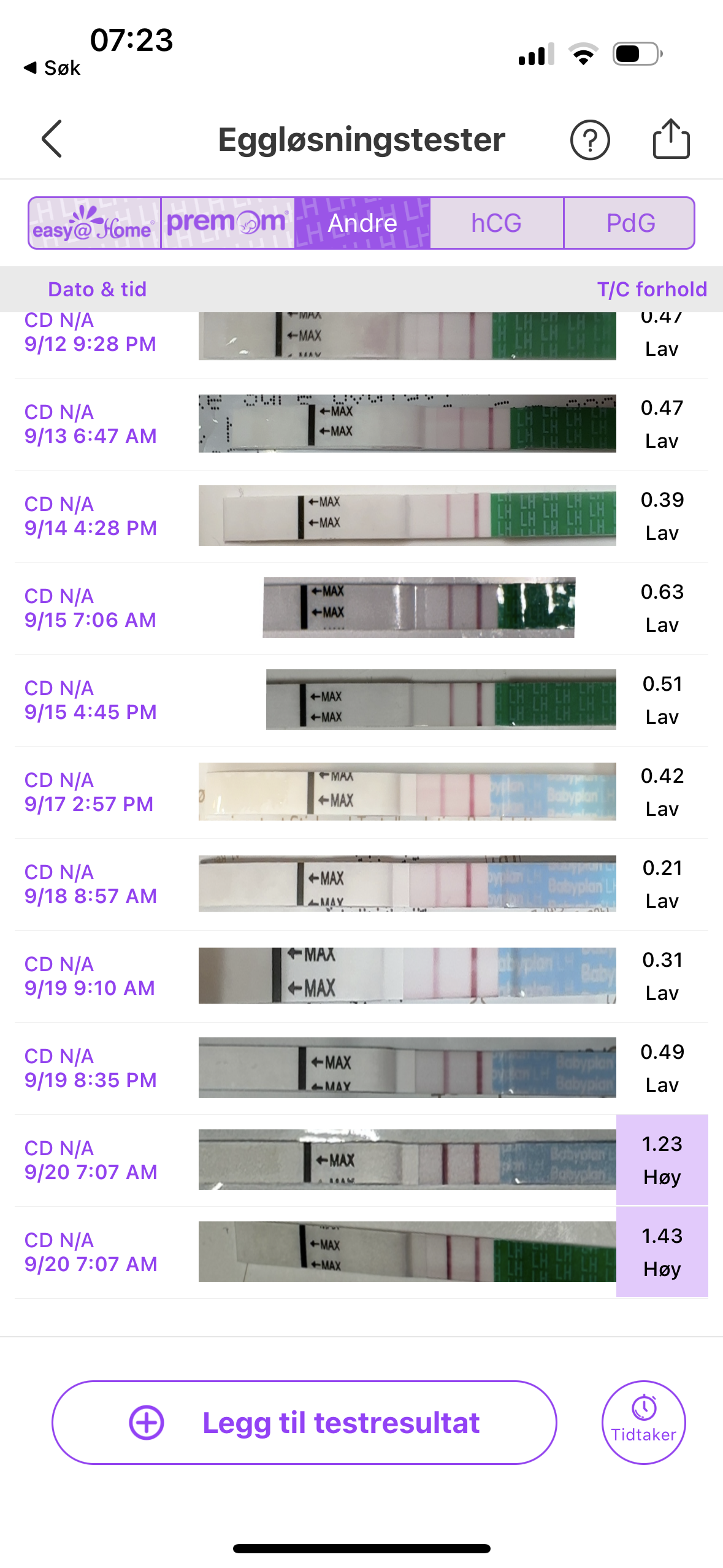723x1568 pixels.
Task: Open the test from 9/13 6:47 AM
Action: point(361,424)
